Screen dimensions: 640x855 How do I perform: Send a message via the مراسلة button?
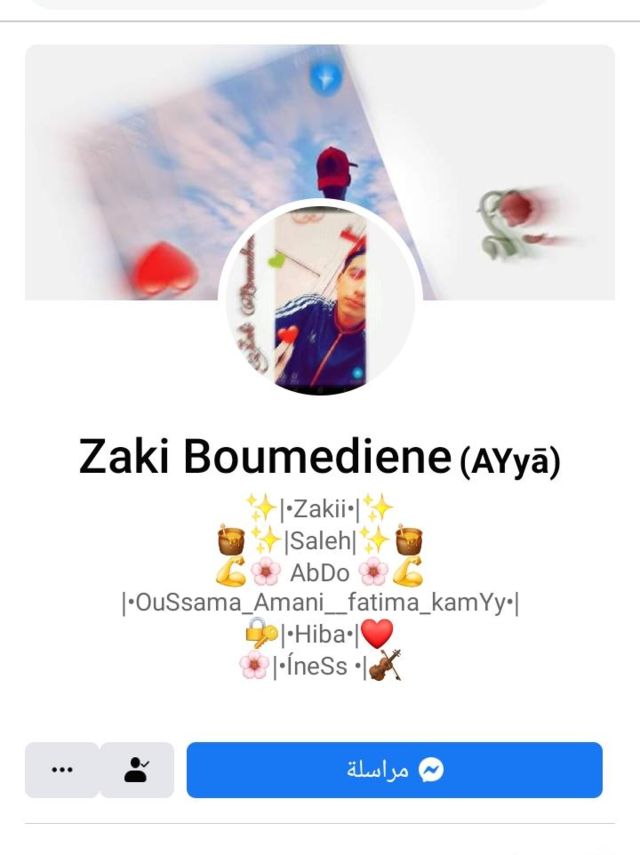pos(394,770)
